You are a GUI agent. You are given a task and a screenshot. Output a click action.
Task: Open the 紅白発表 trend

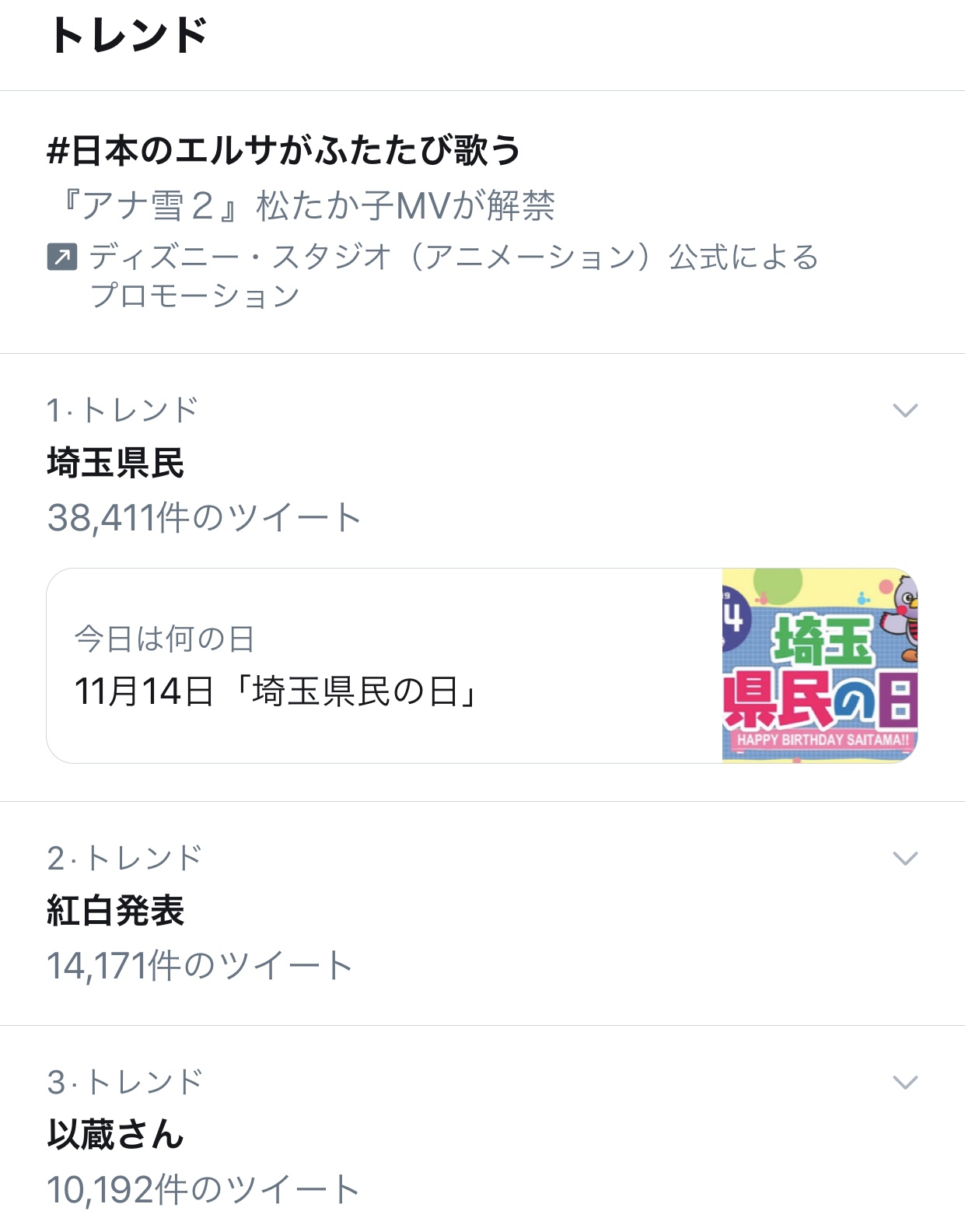tap(116, 912)
